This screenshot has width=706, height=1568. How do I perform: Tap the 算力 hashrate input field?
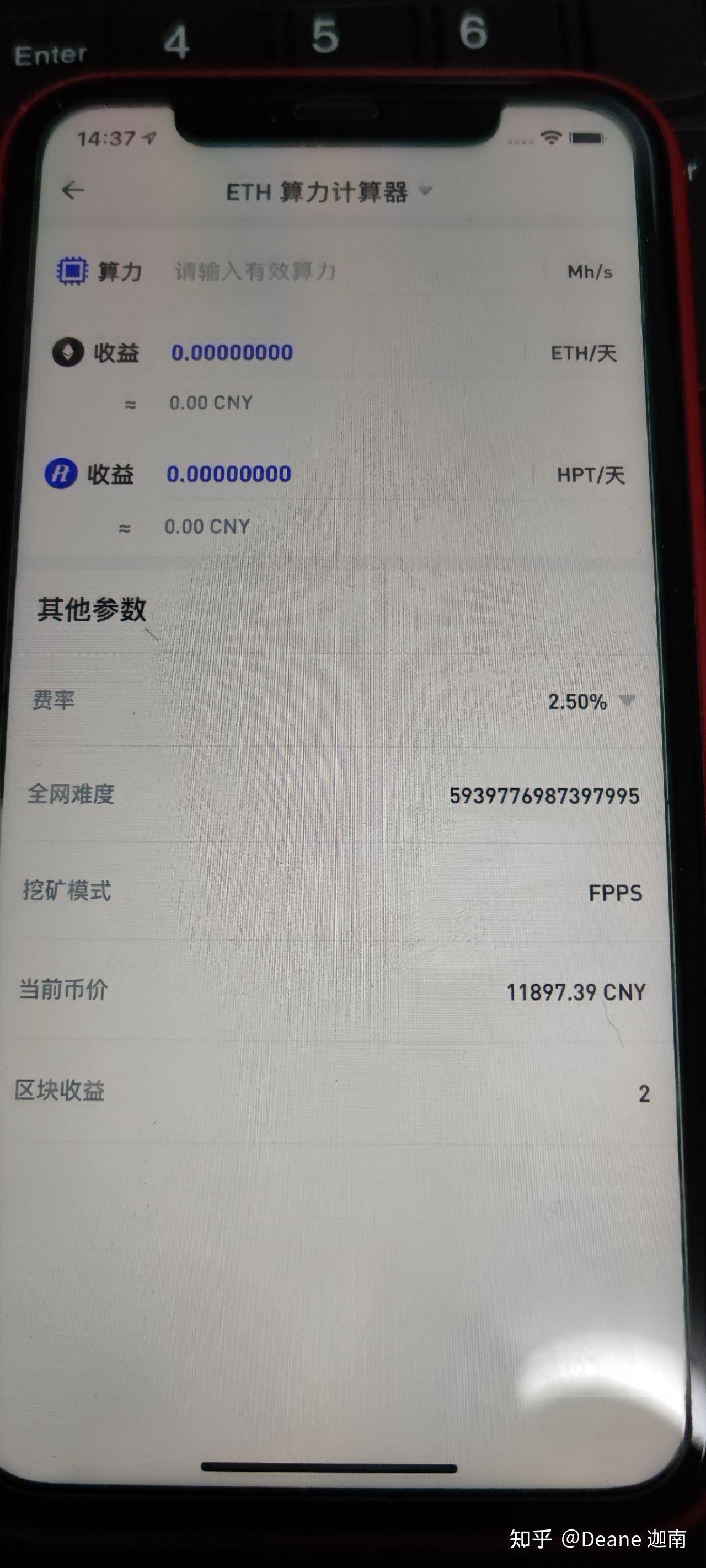point(341,271)
